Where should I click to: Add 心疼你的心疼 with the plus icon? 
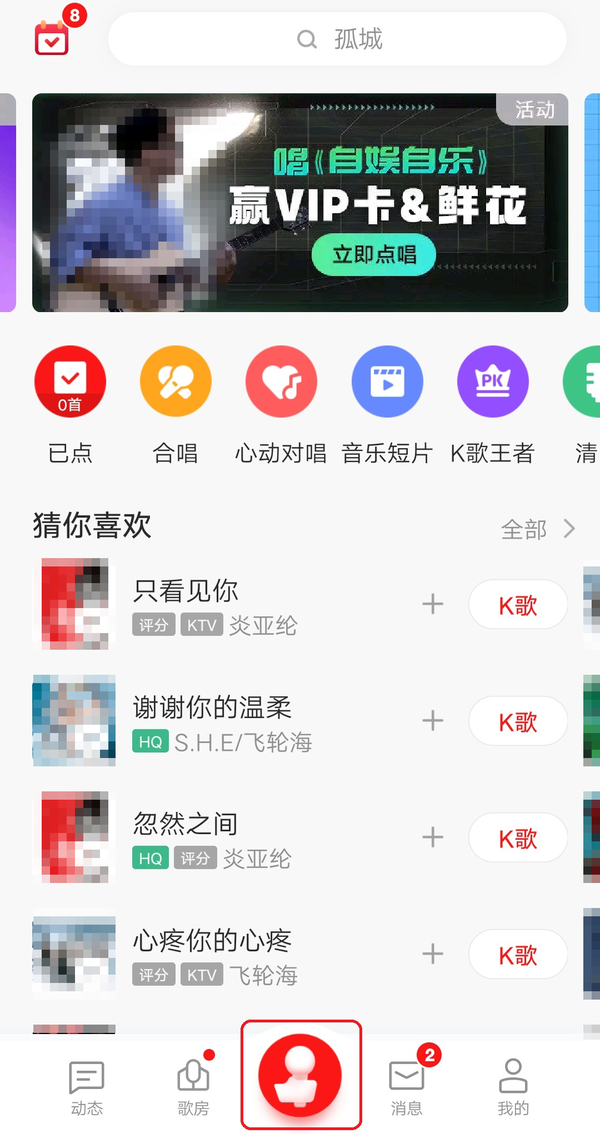(432, 954)
